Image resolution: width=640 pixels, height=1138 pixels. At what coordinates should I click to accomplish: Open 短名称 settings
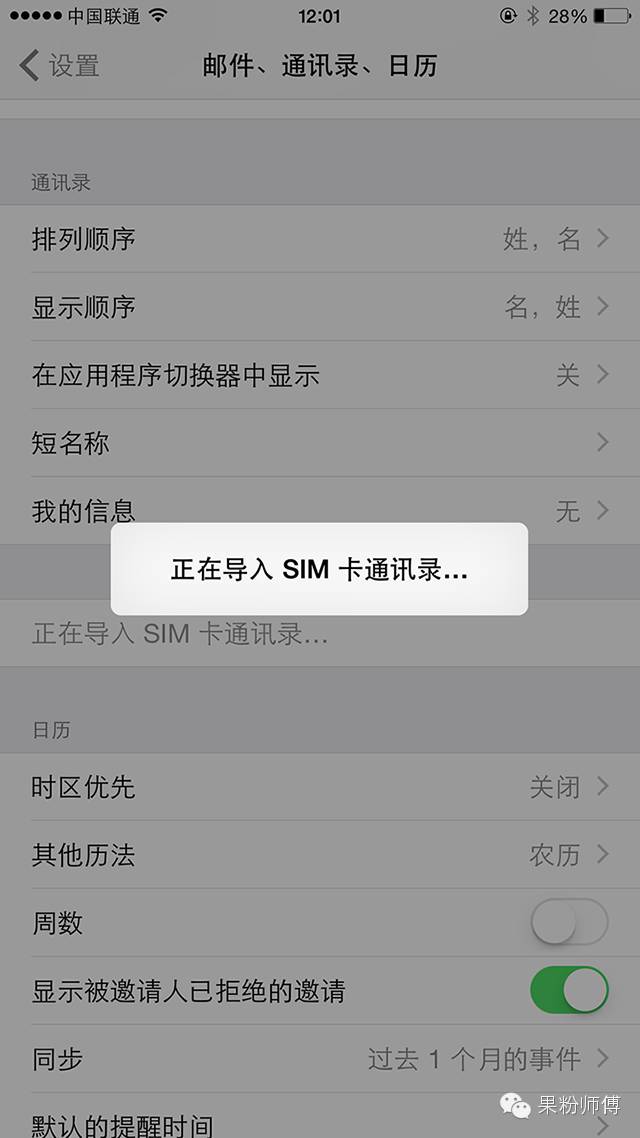320,443
